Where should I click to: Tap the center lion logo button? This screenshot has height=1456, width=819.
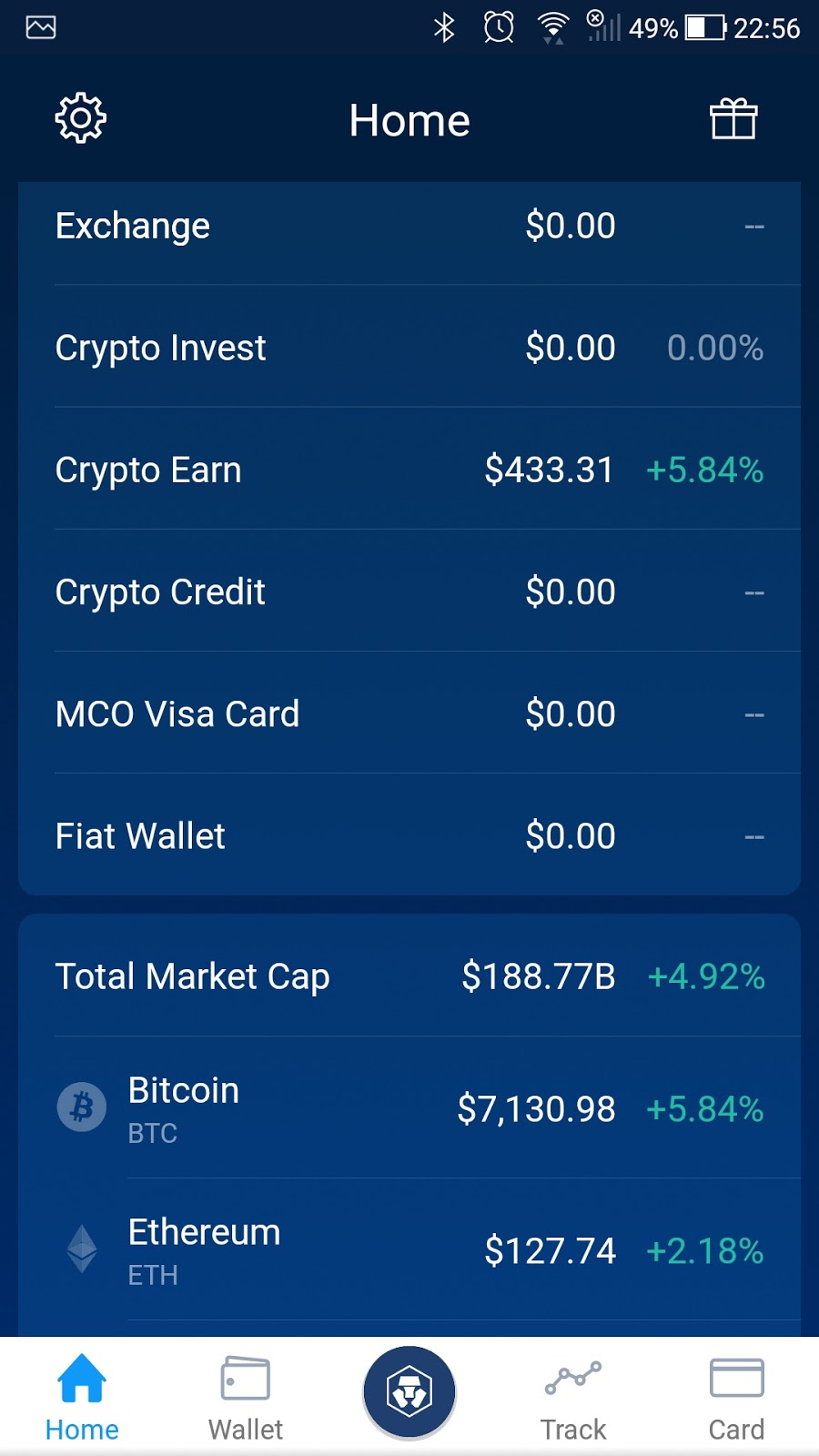pyautogui.click(x=409, y=1392)
